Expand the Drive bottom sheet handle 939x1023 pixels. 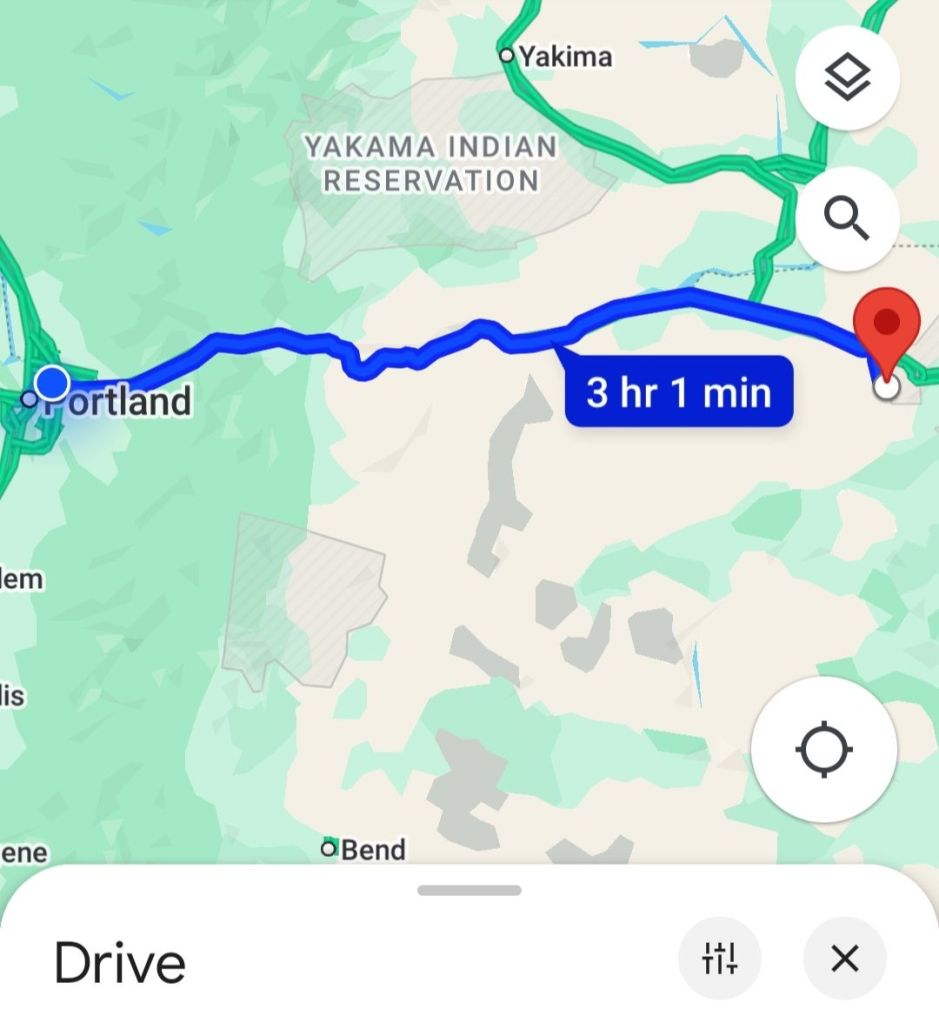[469, 890]
